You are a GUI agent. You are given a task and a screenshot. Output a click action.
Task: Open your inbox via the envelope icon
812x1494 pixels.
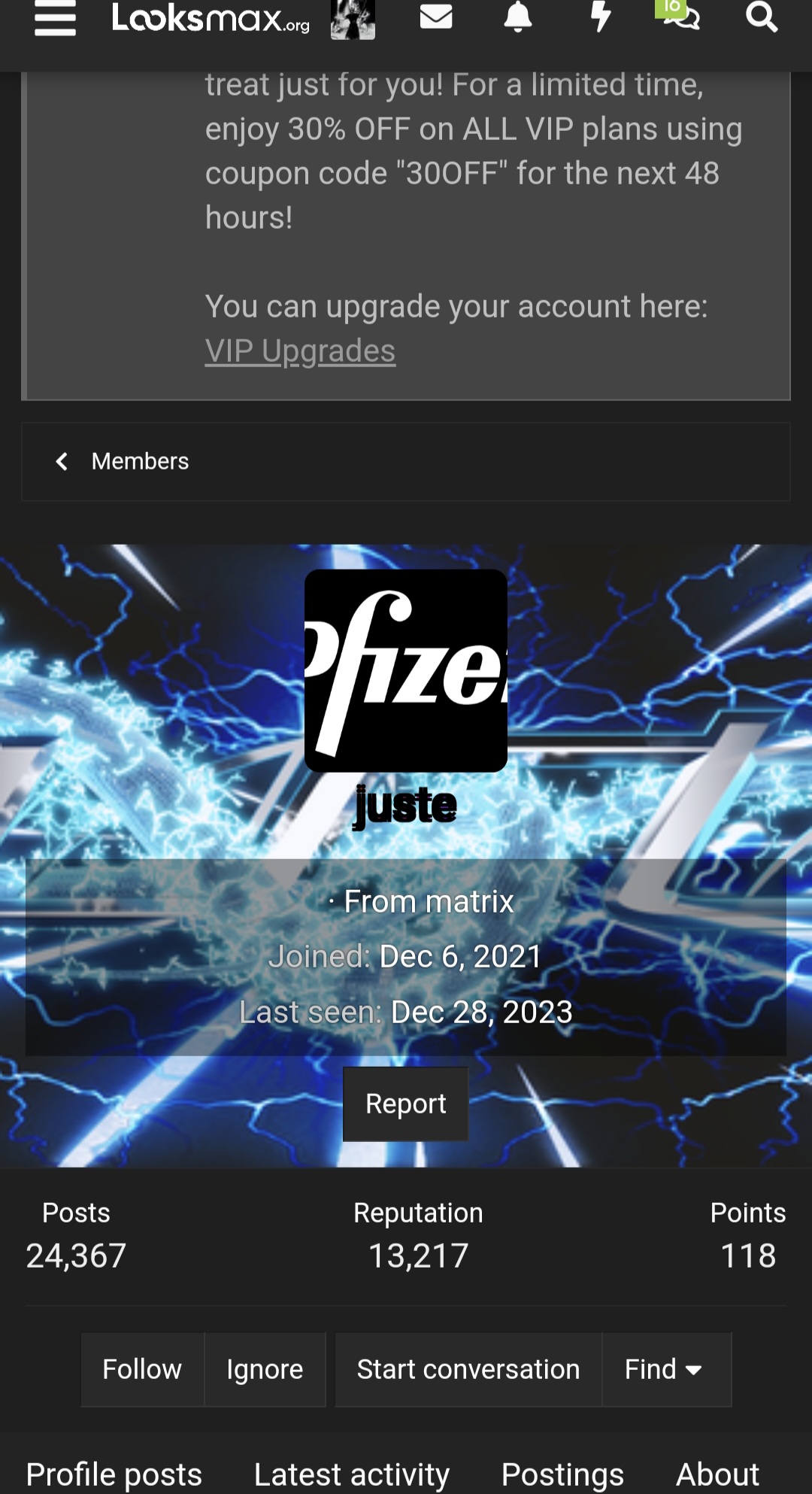[x=436, y=18]
